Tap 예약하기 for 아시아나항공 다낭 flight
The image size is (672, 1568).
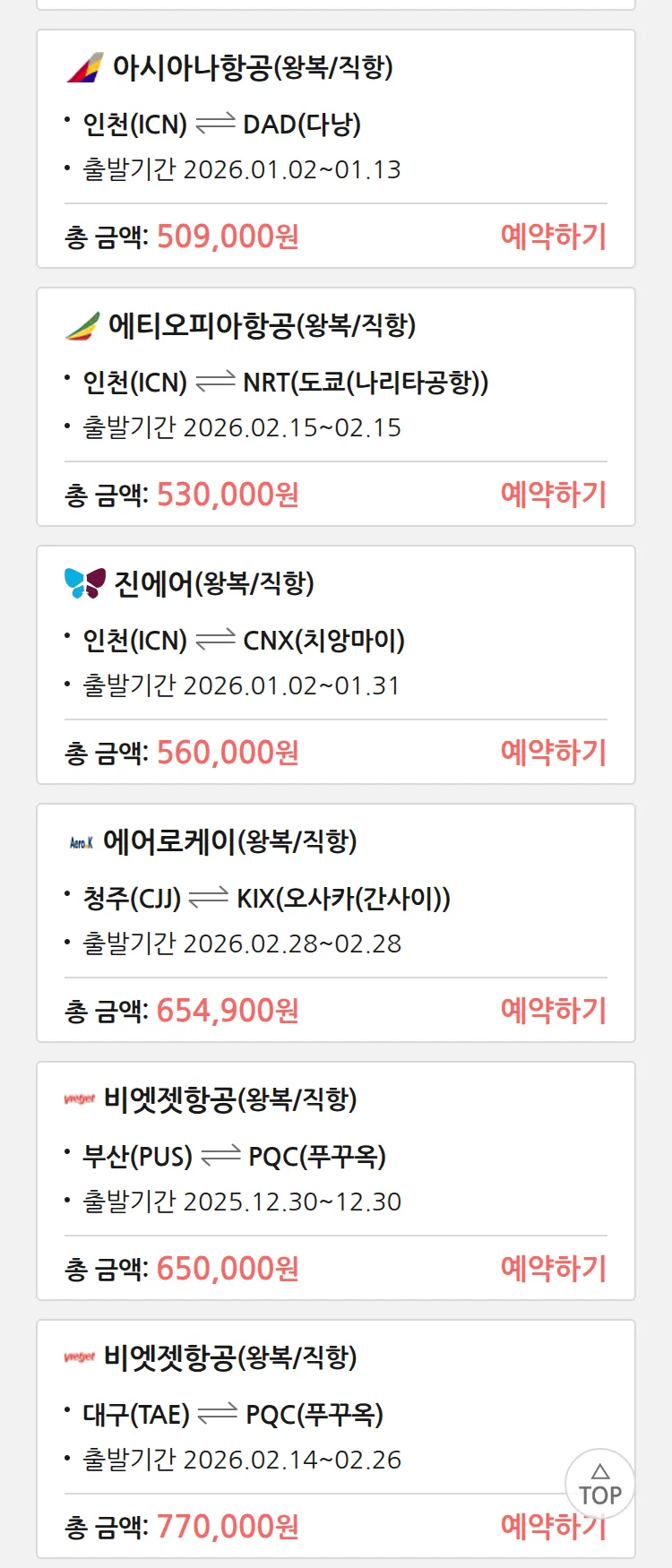(553, 237)
